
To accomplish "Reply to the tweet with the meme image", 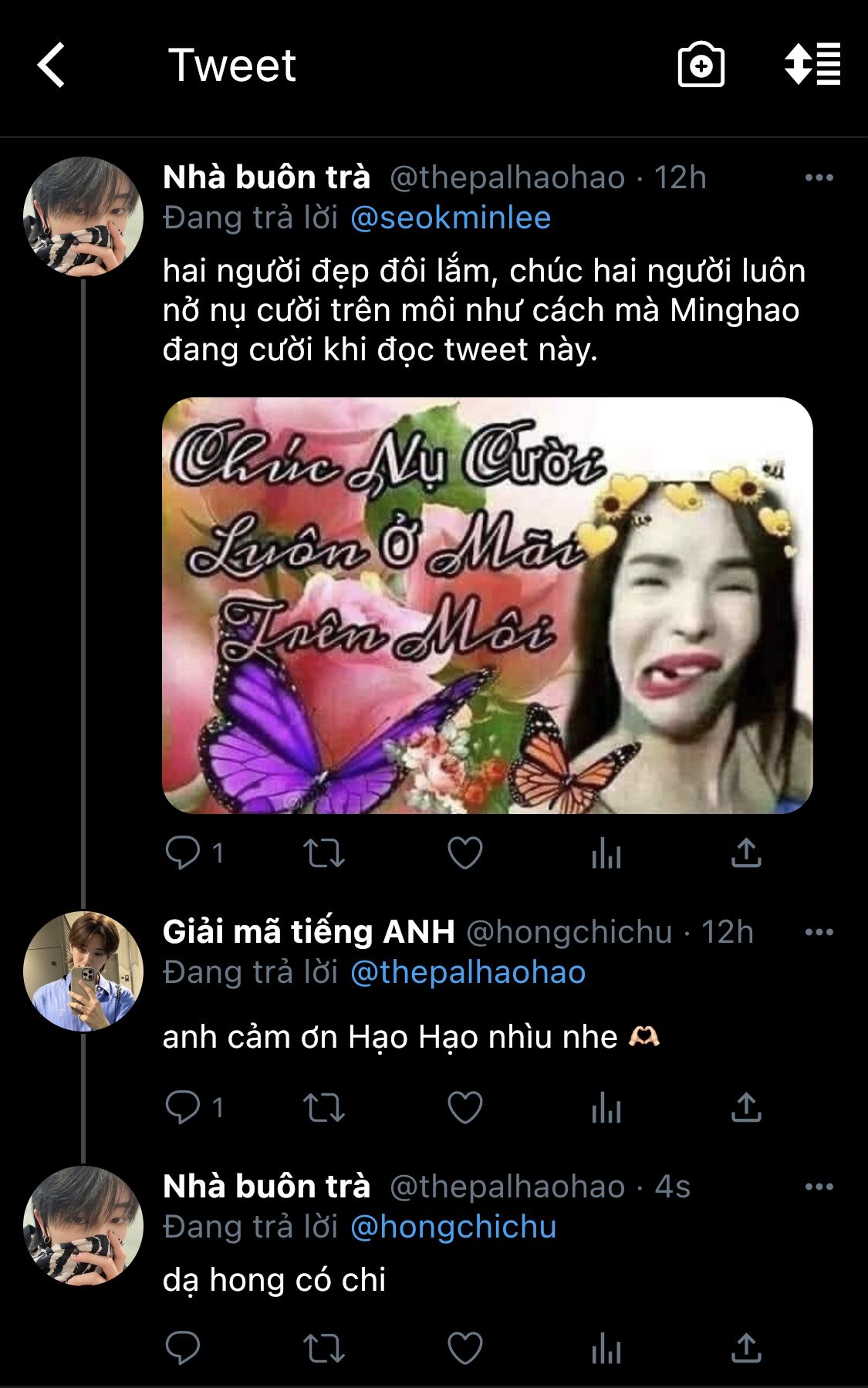I will point(184,853).
